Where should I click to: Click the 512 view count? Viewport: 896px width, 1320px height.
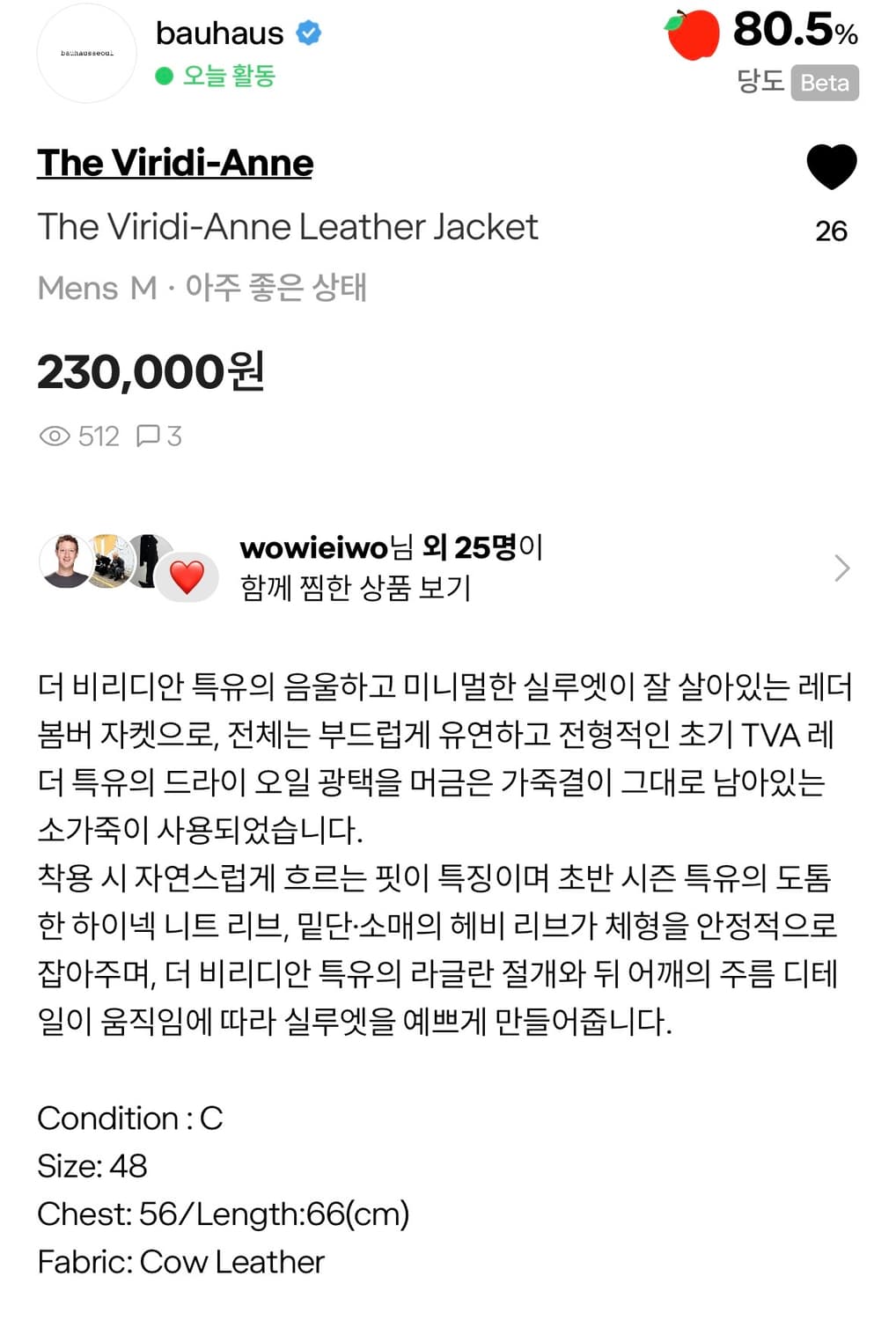click(x=100, y=435)
